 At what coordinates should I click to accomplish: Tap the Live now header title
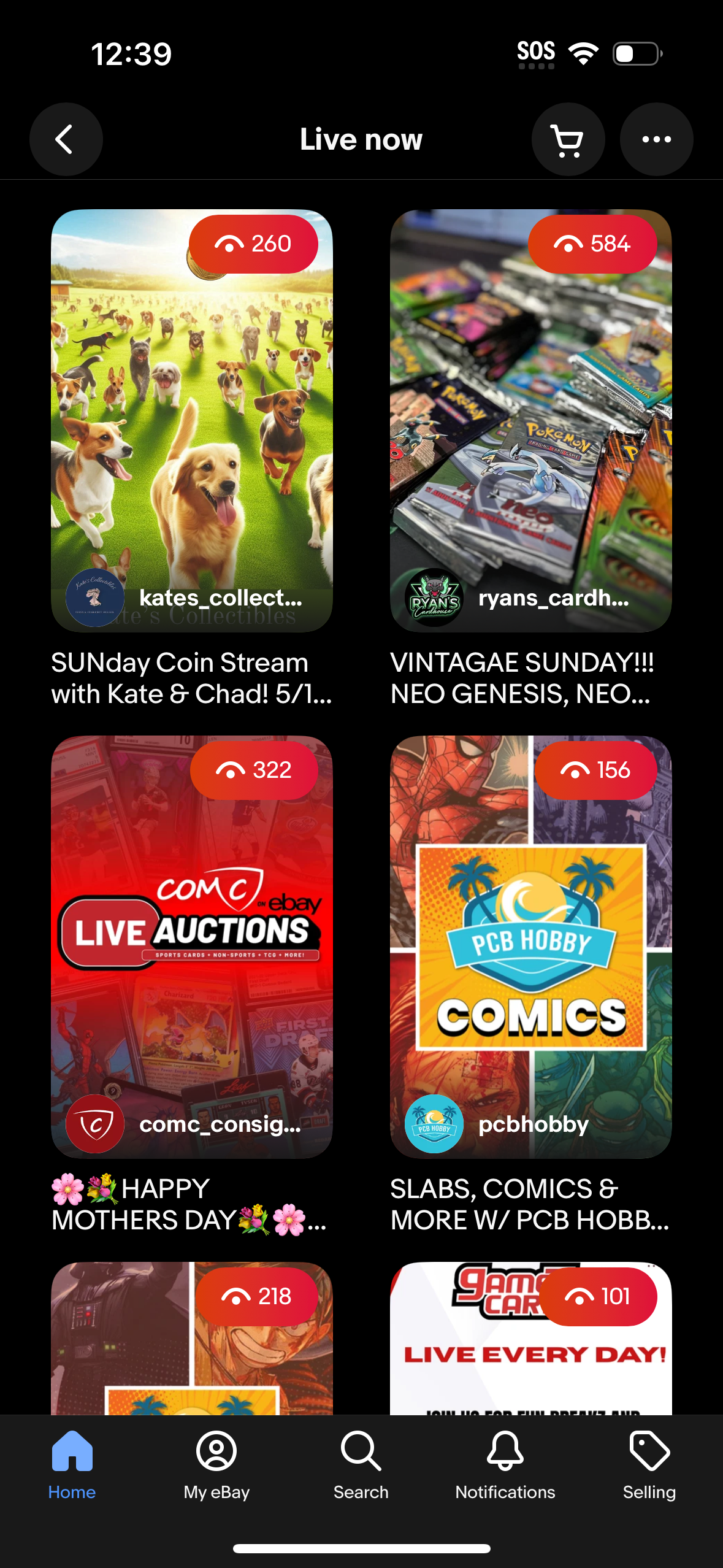coord(361,139)
